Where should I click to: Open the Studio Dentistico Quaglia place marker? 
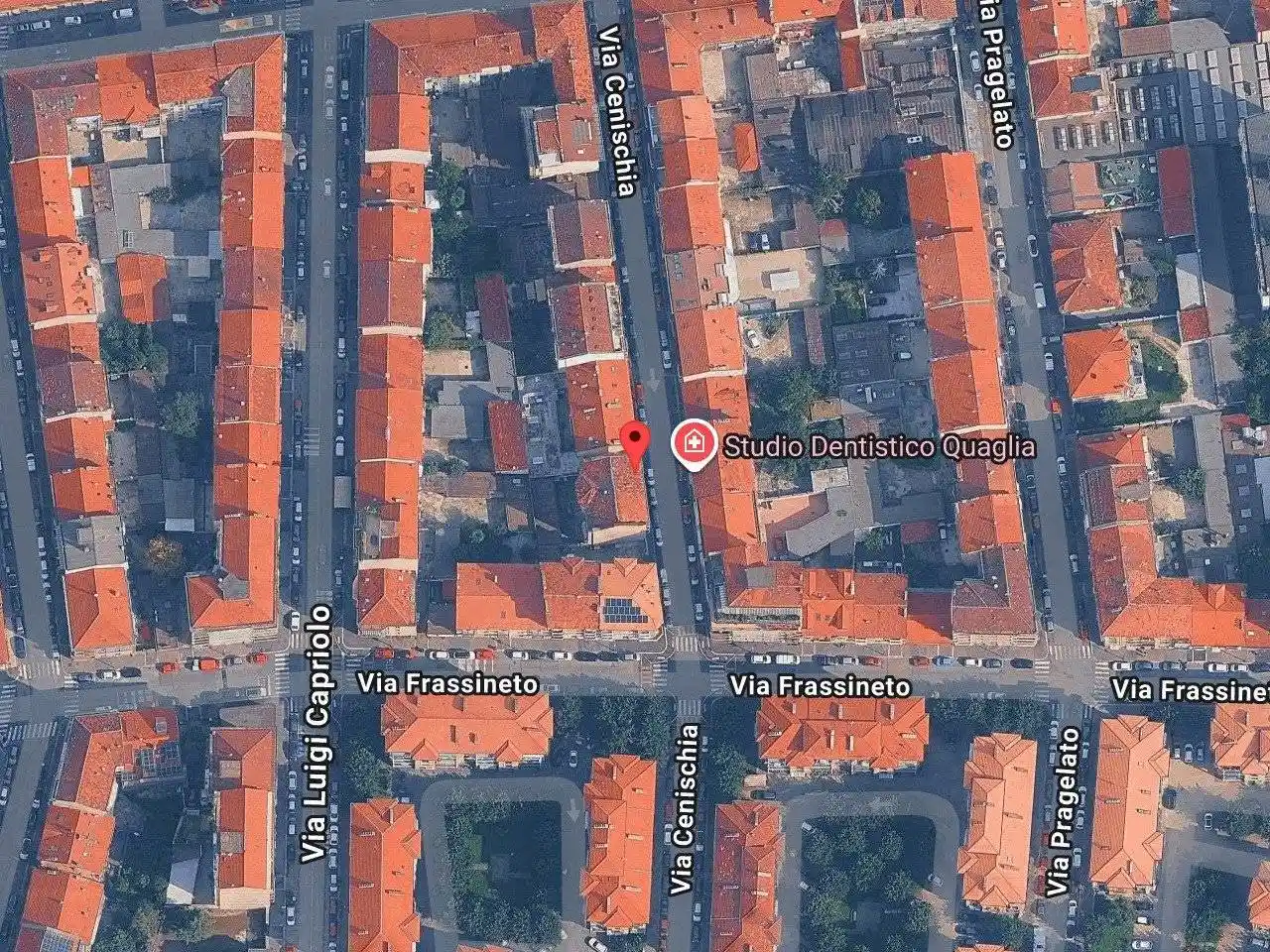(694, 443)
